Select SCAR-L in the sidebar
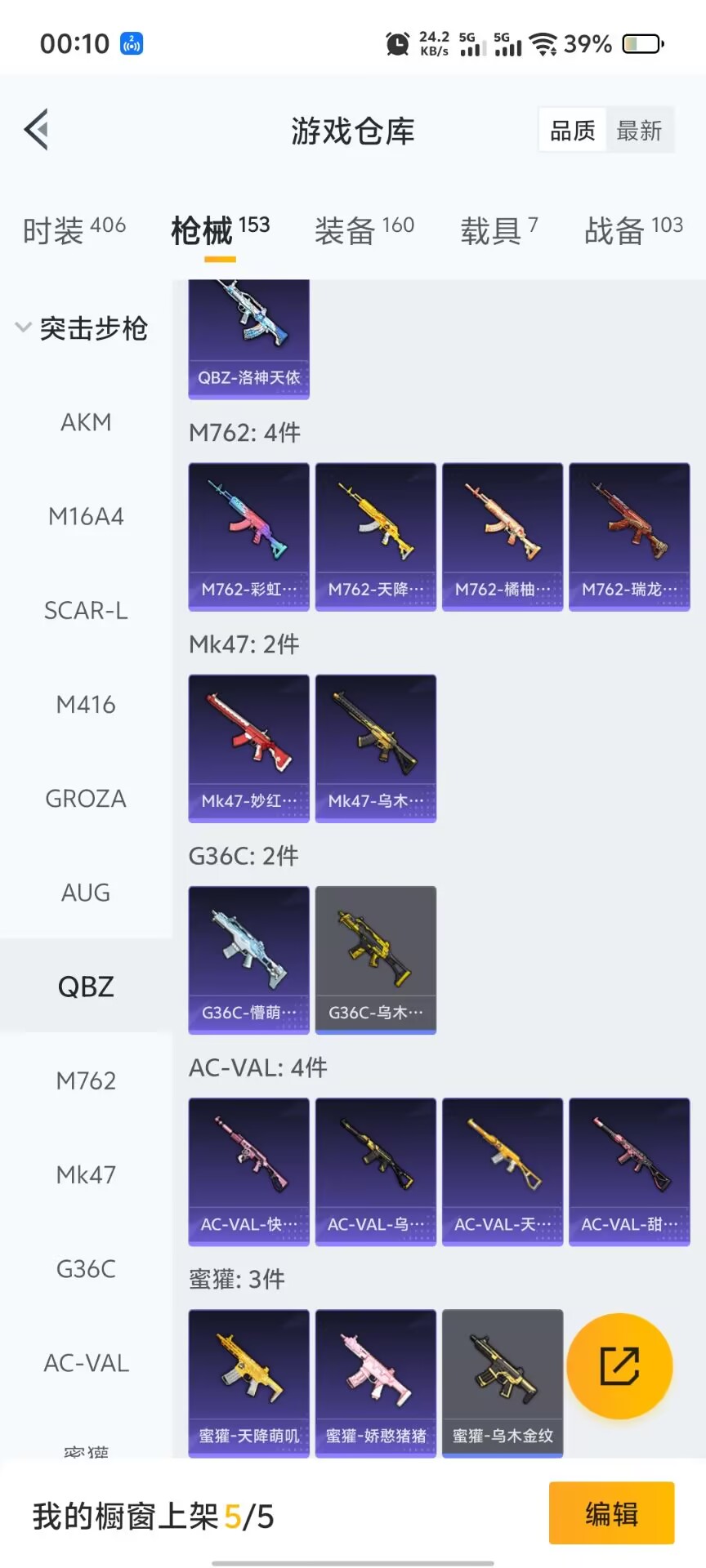 [x=86, y=611]
